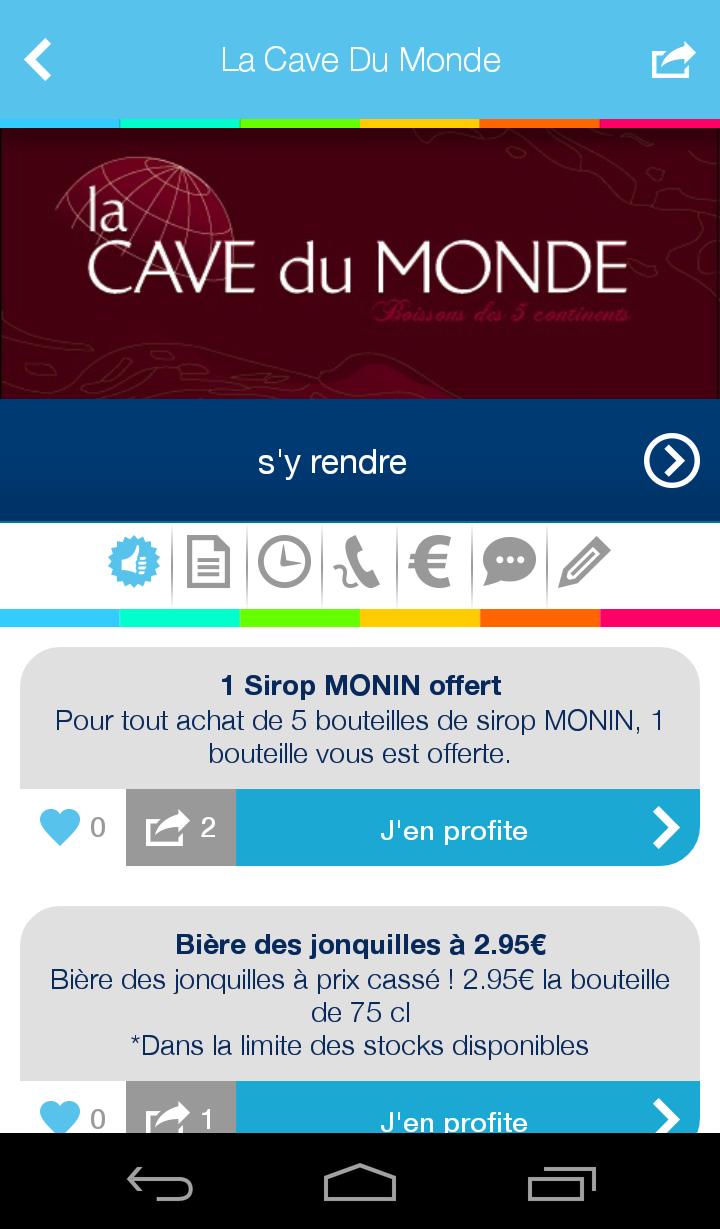Select the pencil write-review tab
Viewport: 720px width, 1229px height.
(x=584, y=562)
